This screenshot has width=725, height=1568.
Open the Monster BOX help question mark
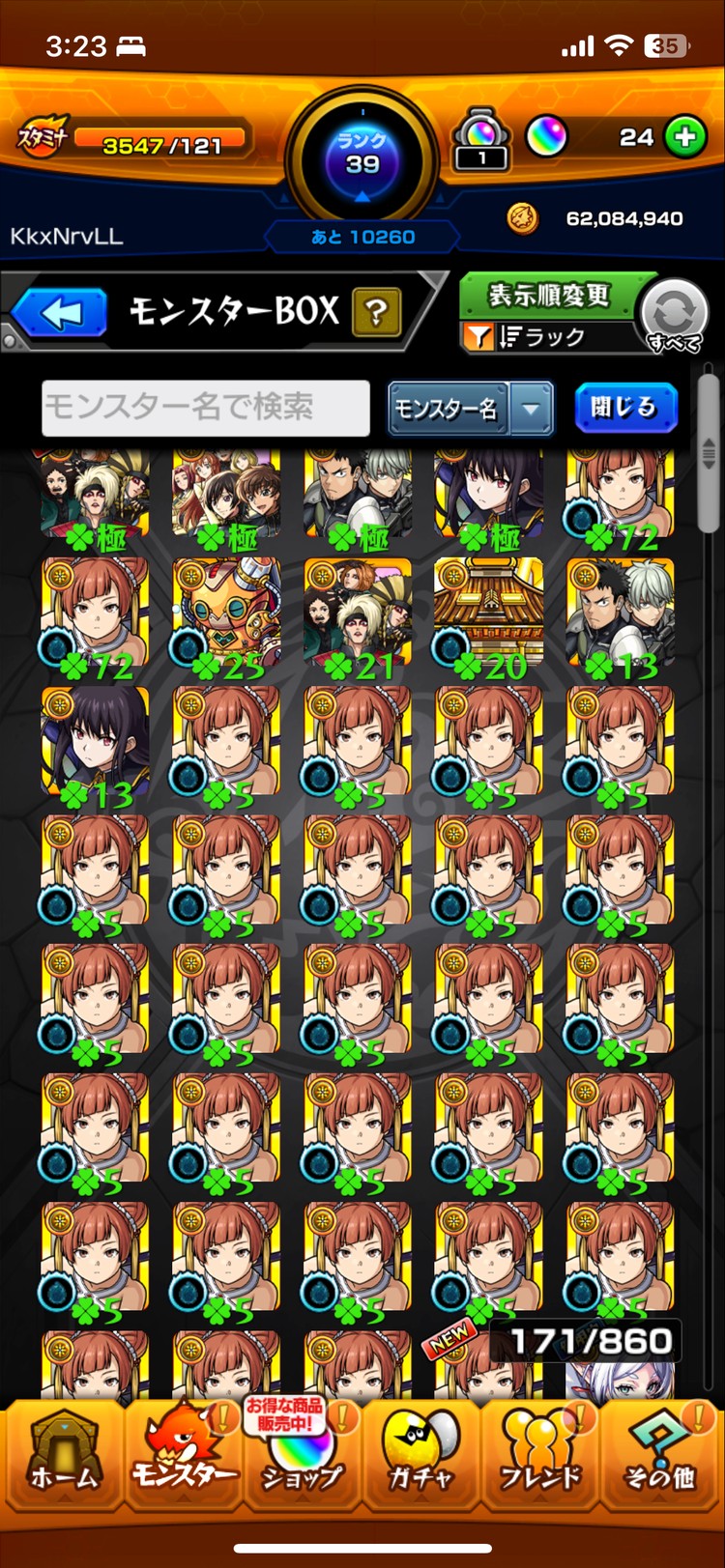point(376,312)
